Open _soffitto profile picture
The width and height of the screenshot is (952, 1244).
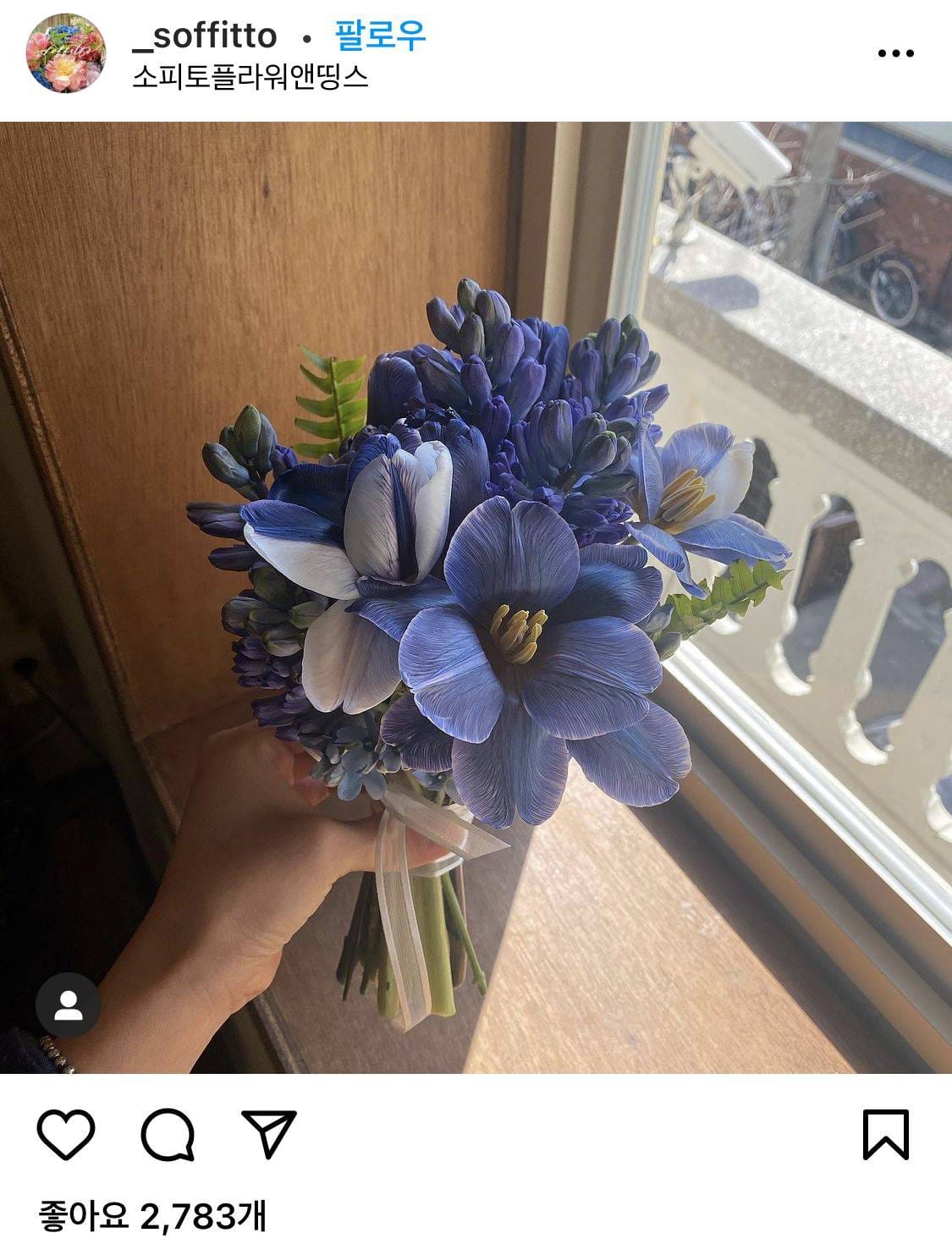(x=66, y=52)
